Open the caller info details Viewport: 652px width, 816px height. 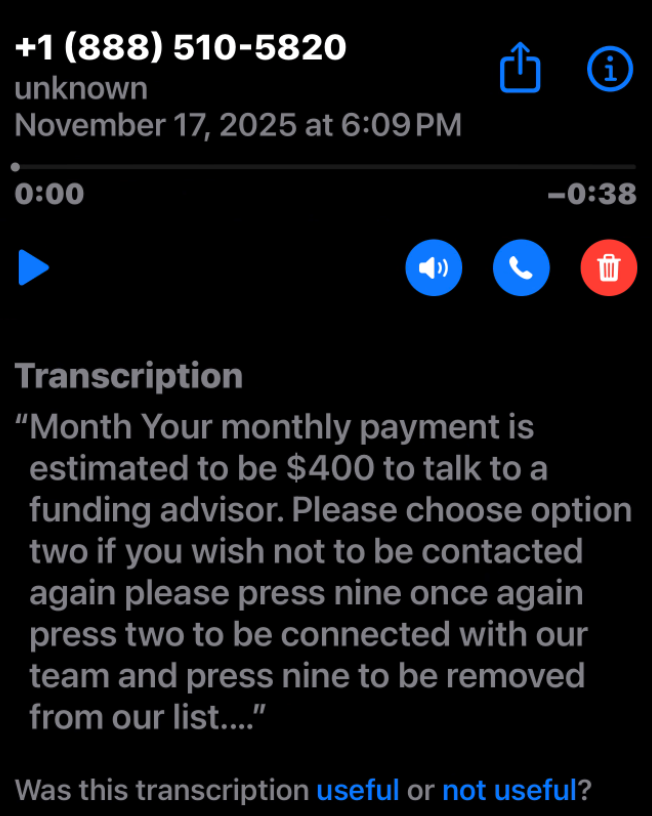tap(609, 69)
